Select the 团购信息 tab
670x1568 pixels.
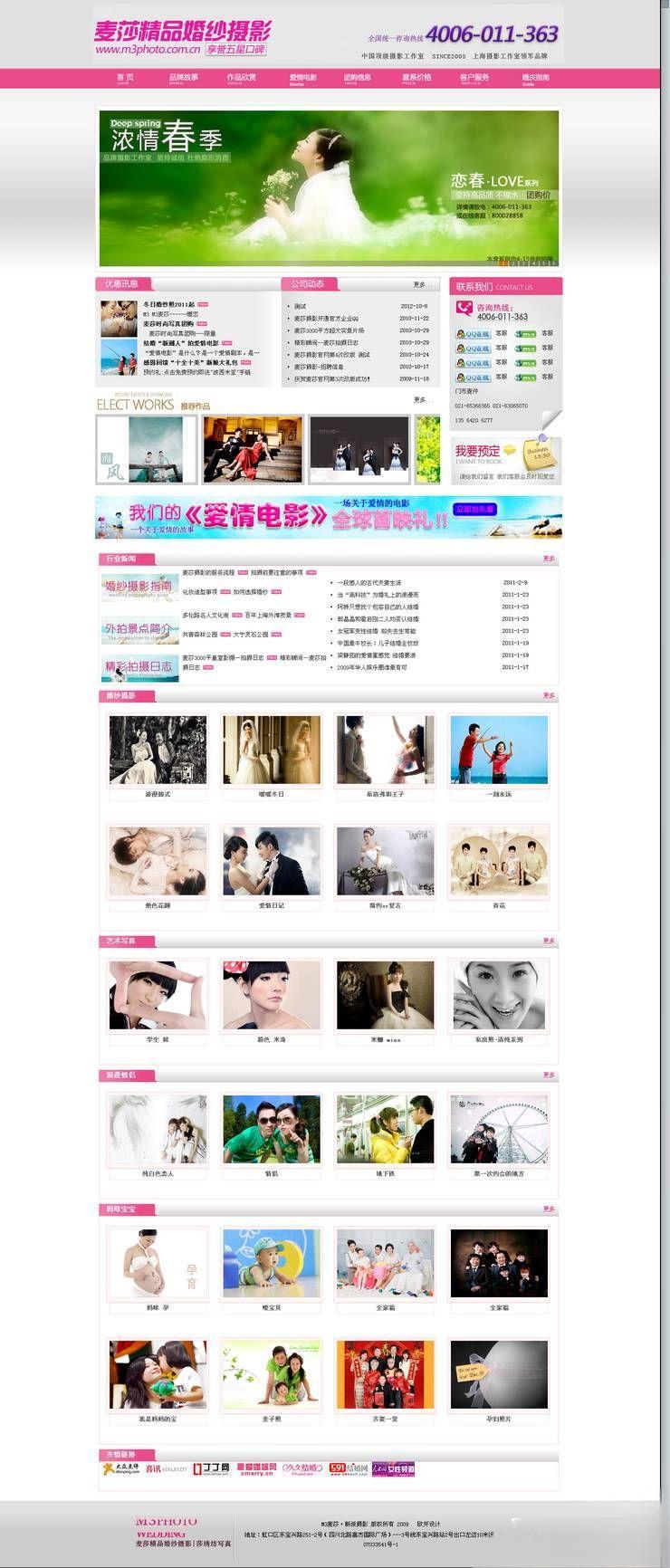point(358,78)
